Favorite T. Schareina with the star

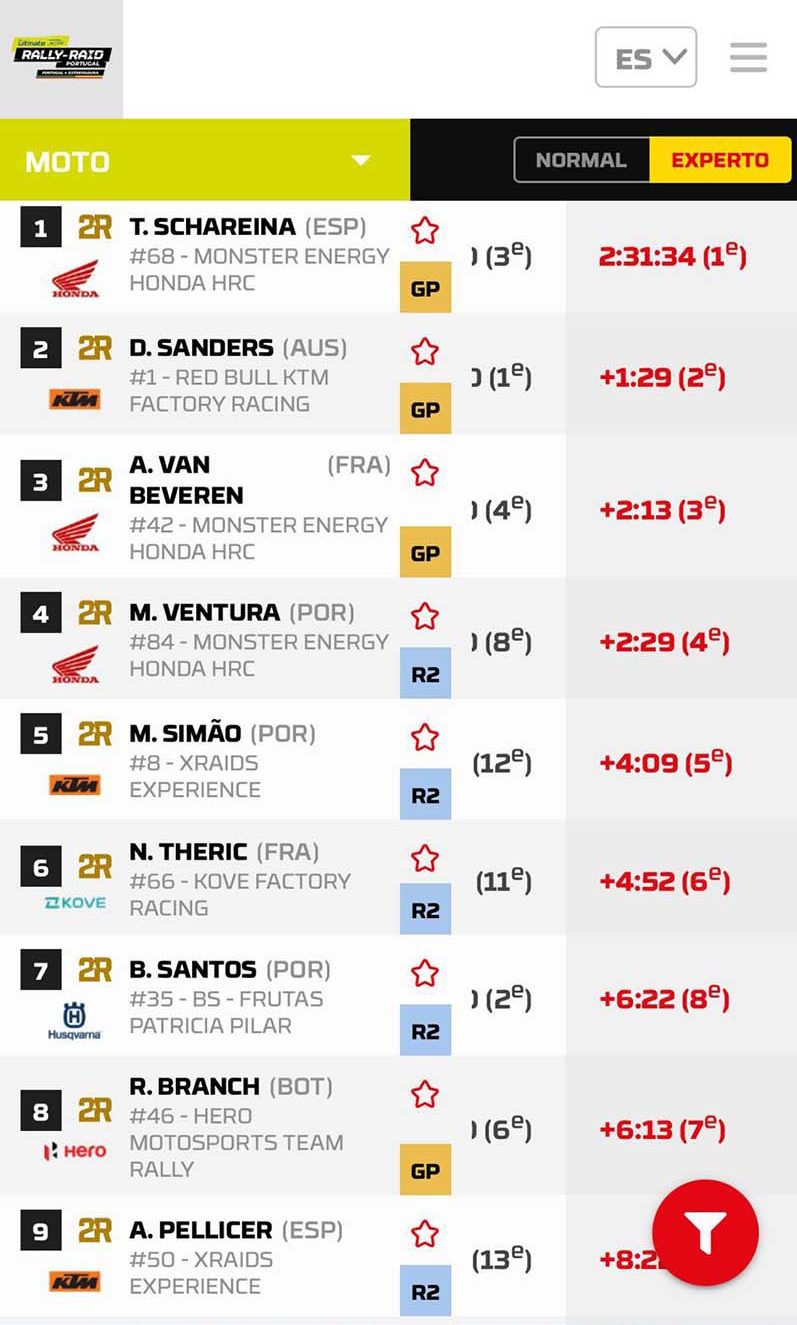point(425,231)
